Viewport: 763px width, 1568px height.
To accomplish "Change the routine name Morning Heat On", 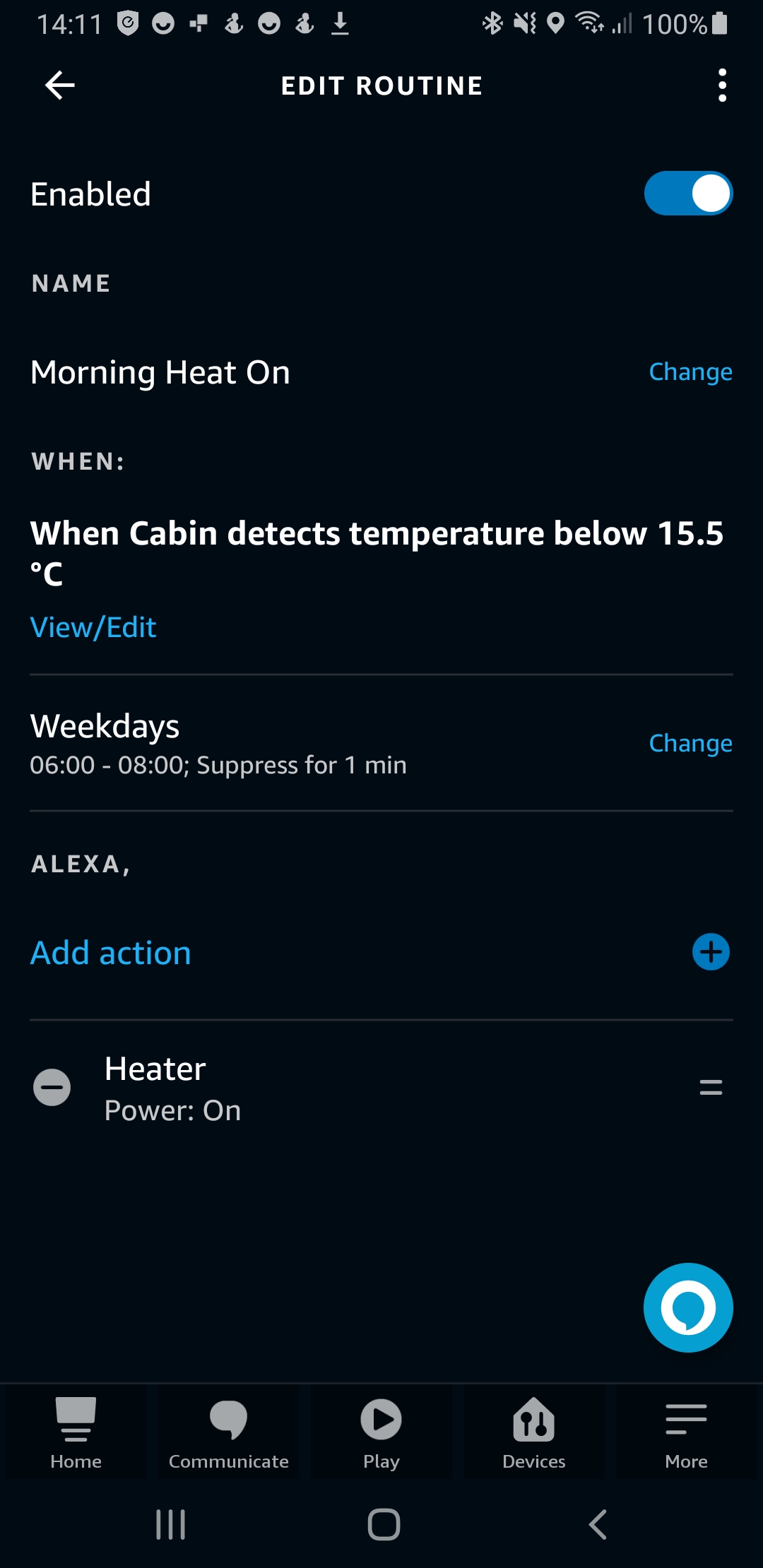I will 690,372.
